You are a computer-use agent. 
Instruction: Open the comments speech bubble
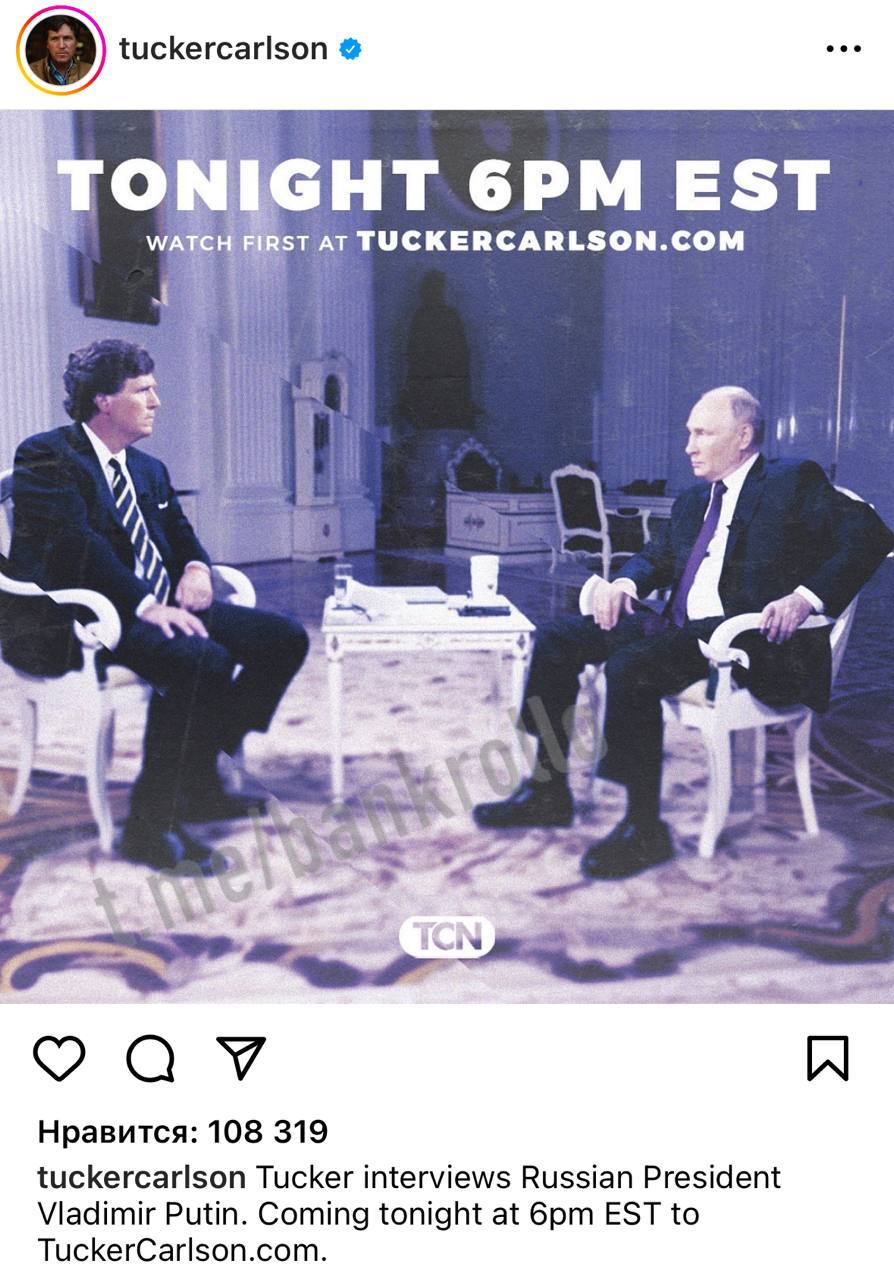pos(151,1058)
